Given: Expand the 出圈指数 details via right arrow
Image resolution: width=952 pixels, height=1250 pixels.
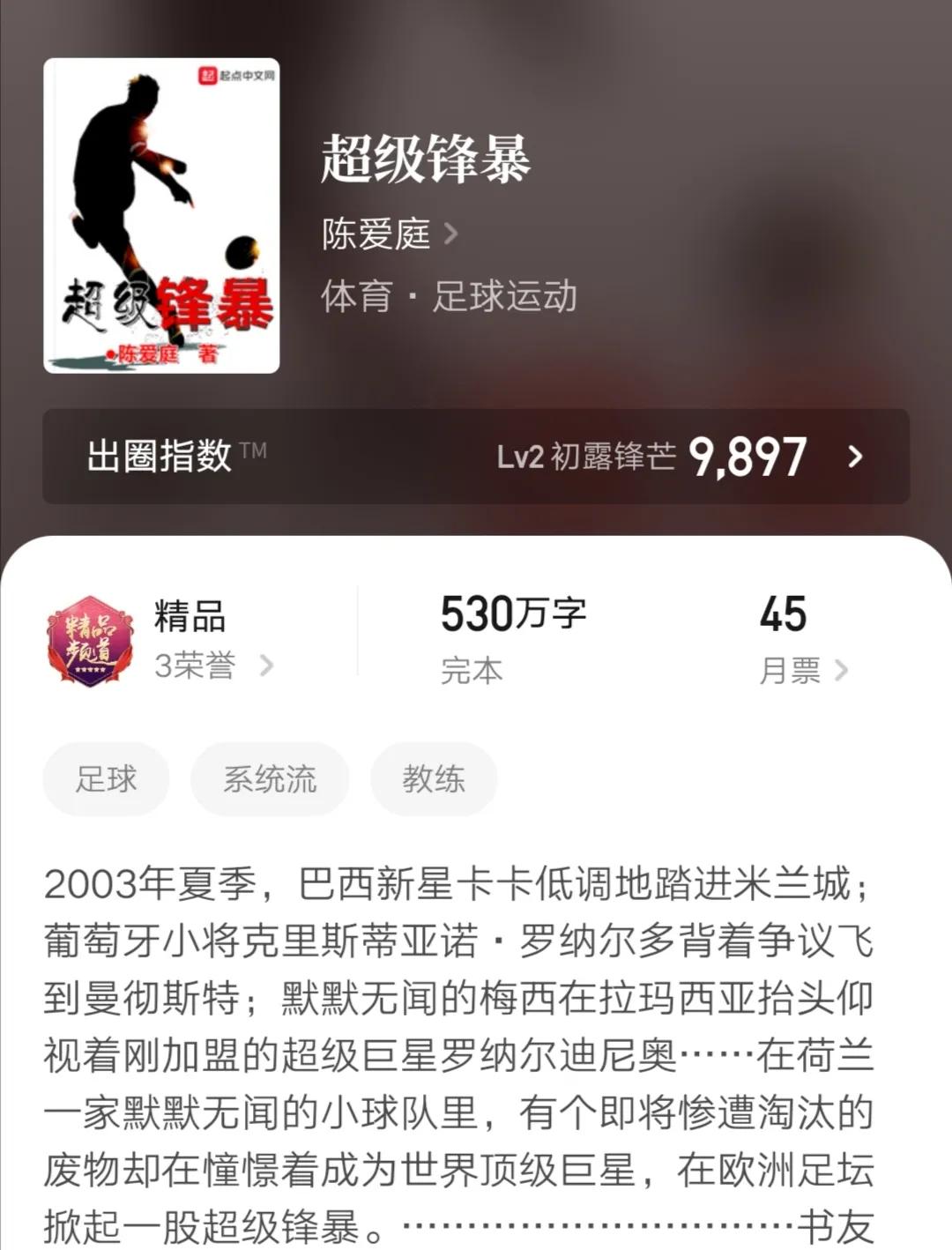Looking at the screenshot, I should coord(852,458).
